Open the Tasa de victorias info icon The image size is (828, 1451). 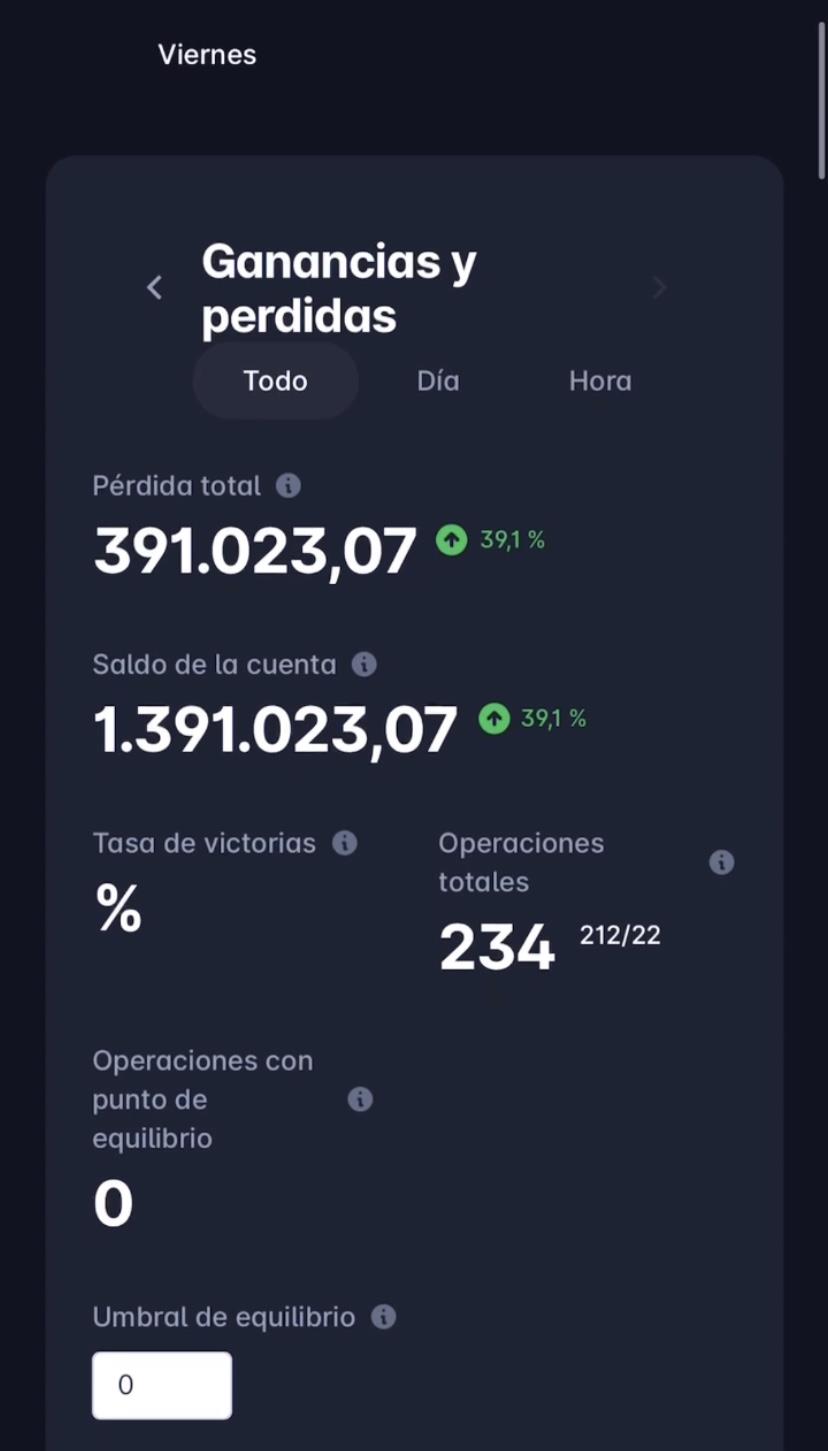344,843
